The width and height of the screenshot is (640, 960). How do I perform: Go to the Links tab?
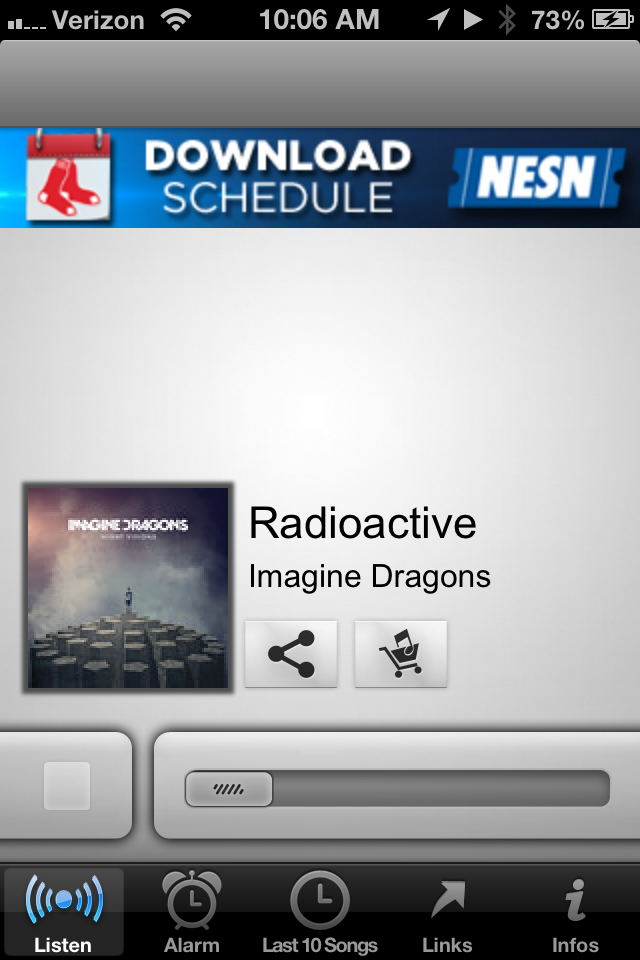click(447, 912)
